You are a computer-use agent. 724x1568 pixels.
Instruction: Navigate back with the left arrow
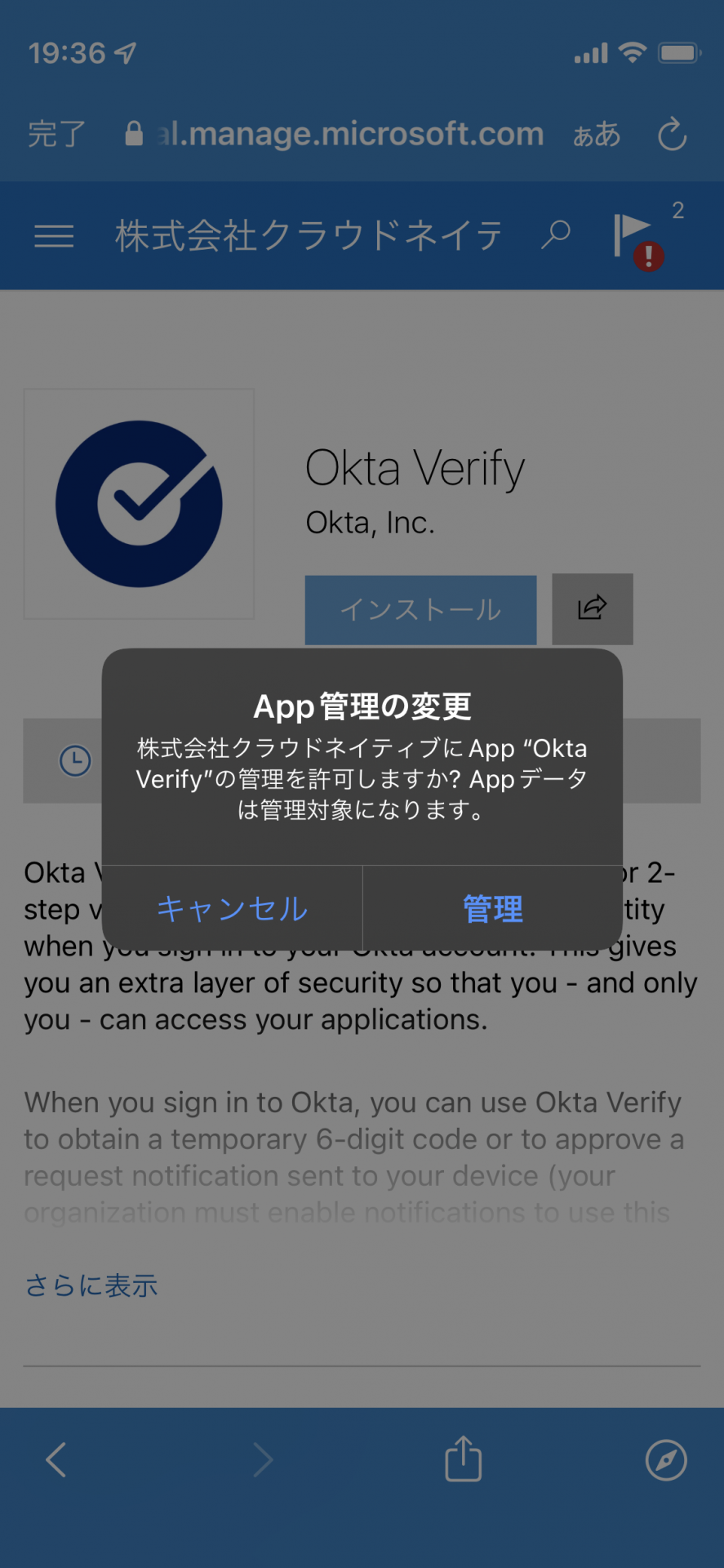coord(54,1459)
